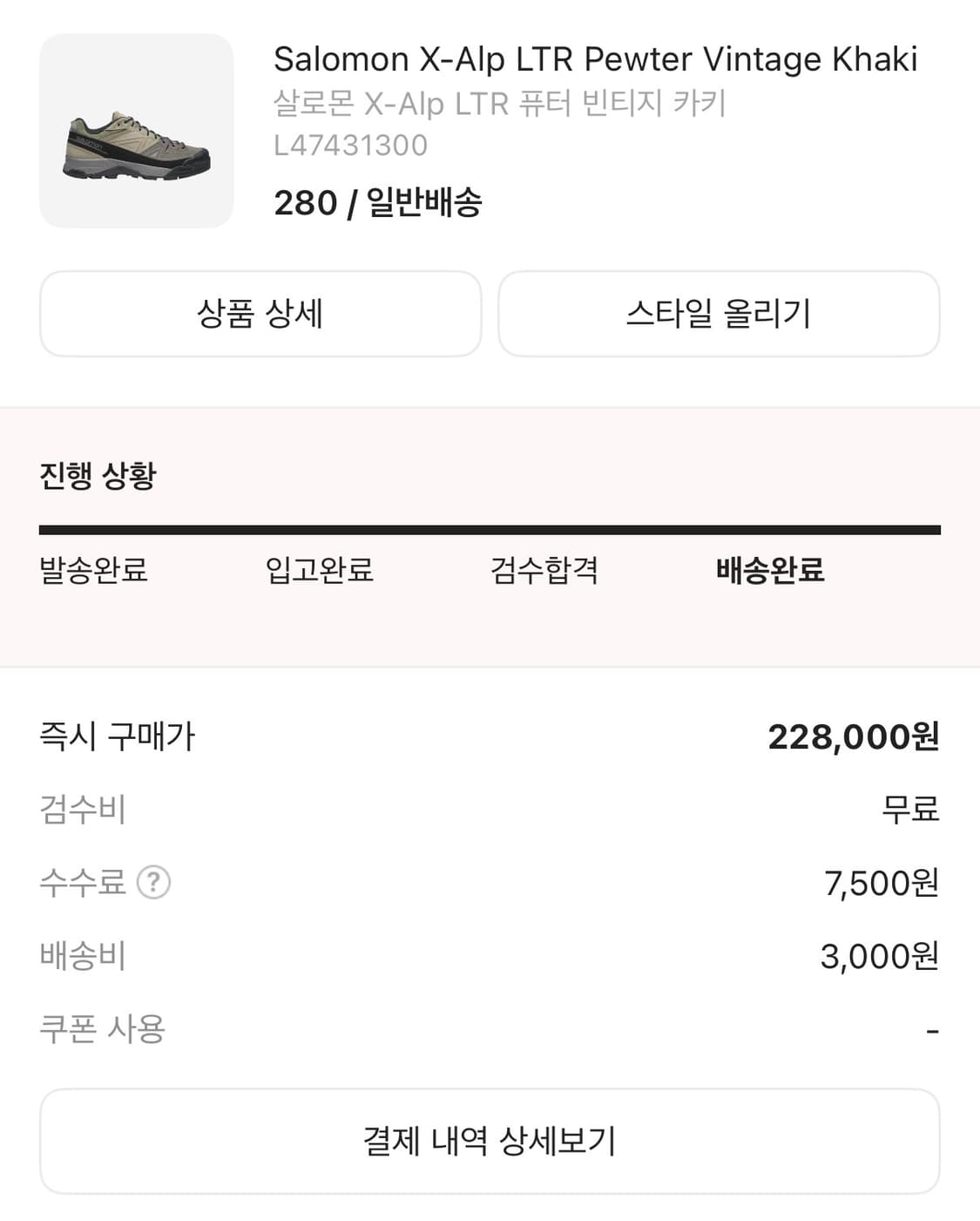Click the 스타일 올리기 upload style button
This screenshot has height=1221, width=980.
pyautogui.click(x=718, y=315)
